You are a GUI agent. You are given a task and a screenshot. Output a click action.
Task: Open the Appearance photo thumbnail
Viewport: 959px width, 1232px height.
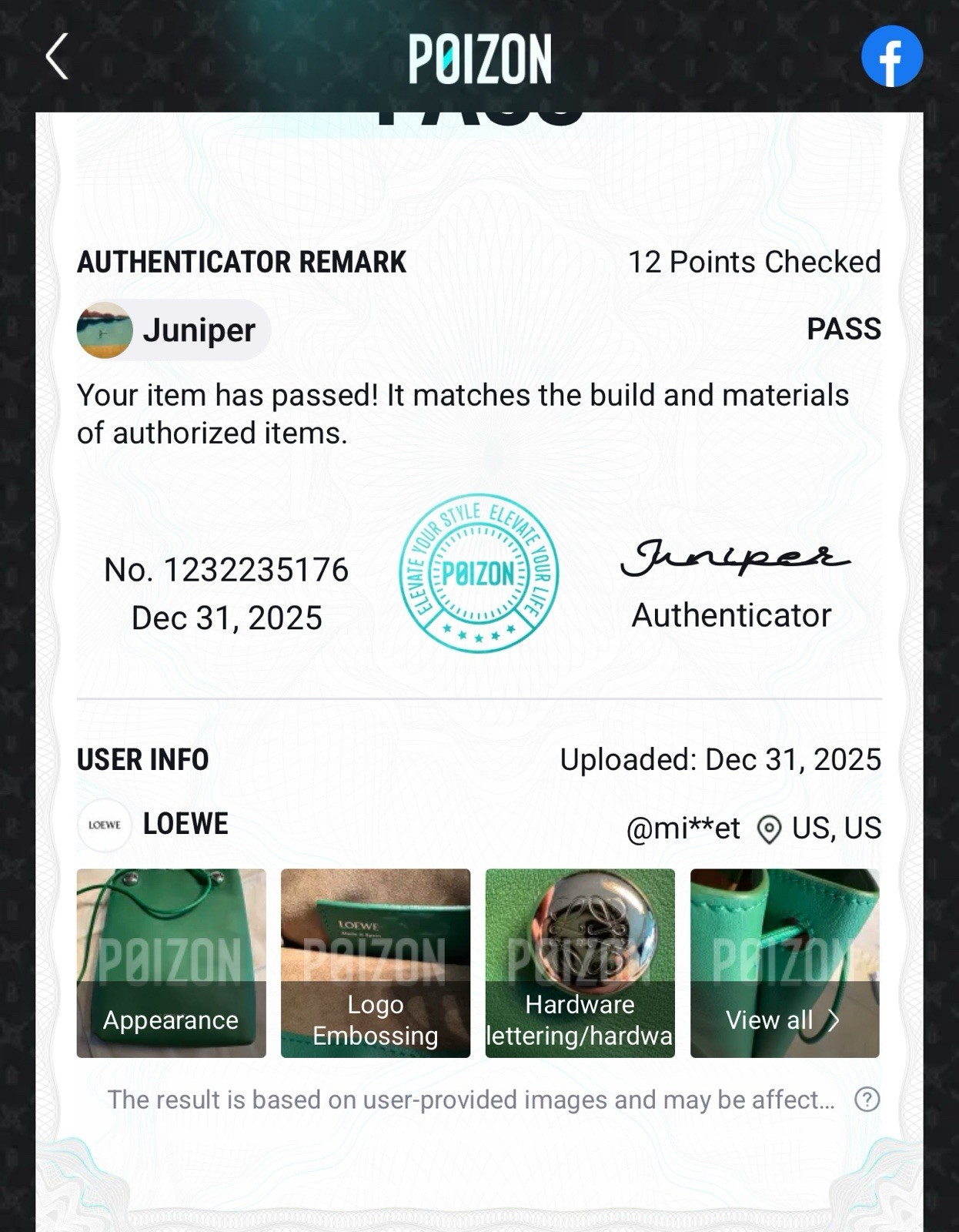click(x=171, y=962)
